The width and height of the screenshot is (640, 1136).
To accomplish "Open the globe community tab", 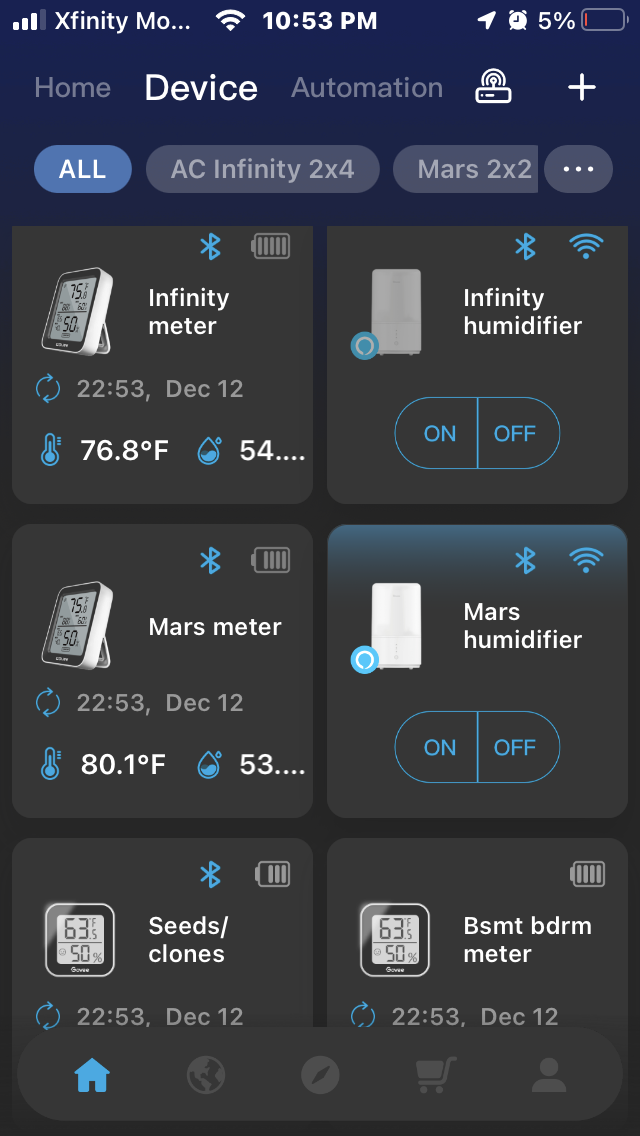I will click(x=206, y=1075).
